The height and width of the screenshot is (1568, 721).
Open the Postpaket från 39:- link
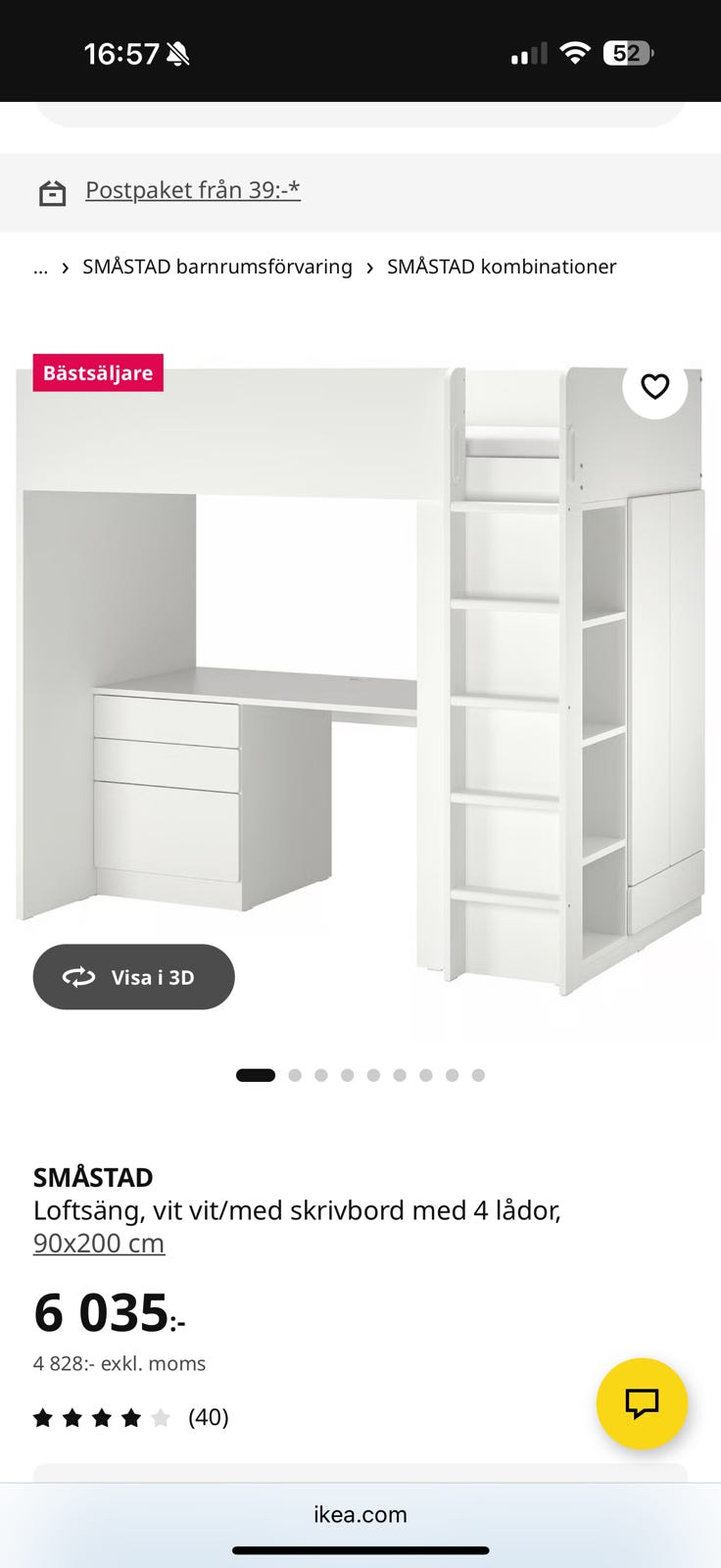tap(193, 189)
